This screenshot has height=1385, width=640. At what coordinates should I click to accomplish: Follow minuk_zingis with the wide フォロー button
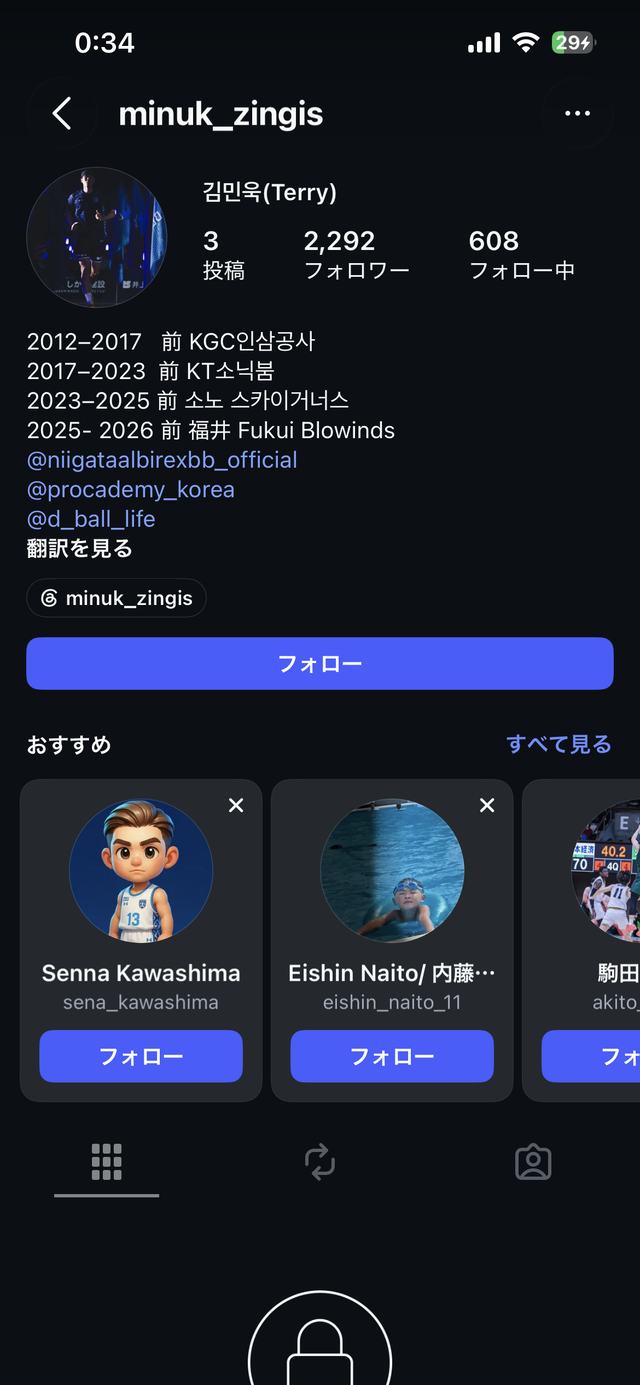click(320, 664)
